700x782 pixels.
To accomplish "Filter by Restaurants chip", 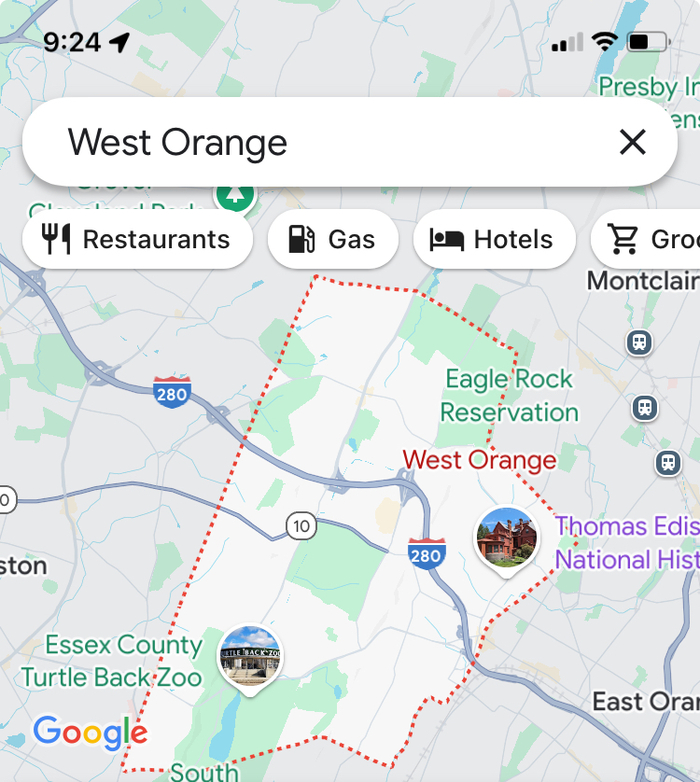I will click(x=137, y=240).
